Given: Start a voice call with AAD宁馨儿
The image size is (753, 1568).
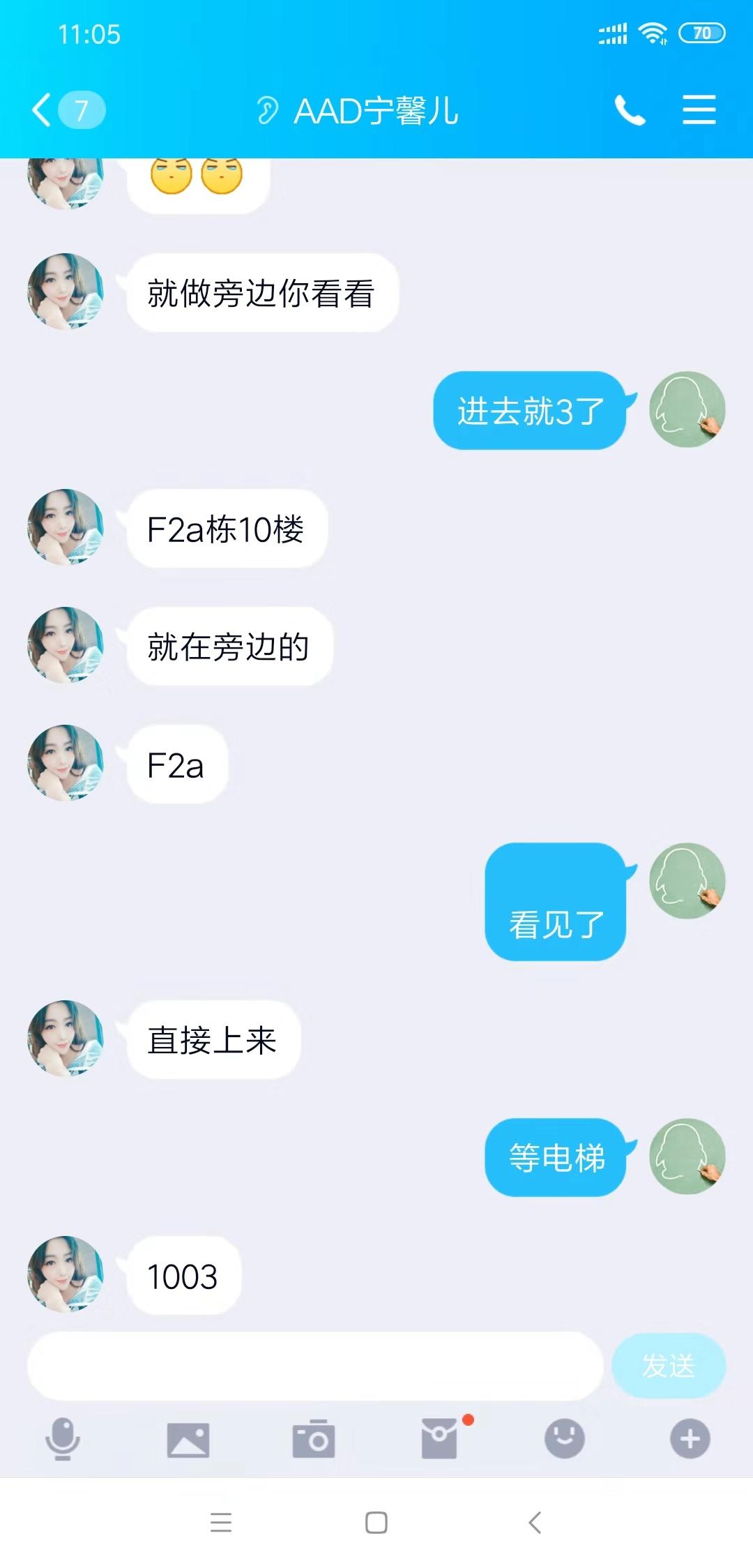Looking at the screenshot, I should point(630,110).
